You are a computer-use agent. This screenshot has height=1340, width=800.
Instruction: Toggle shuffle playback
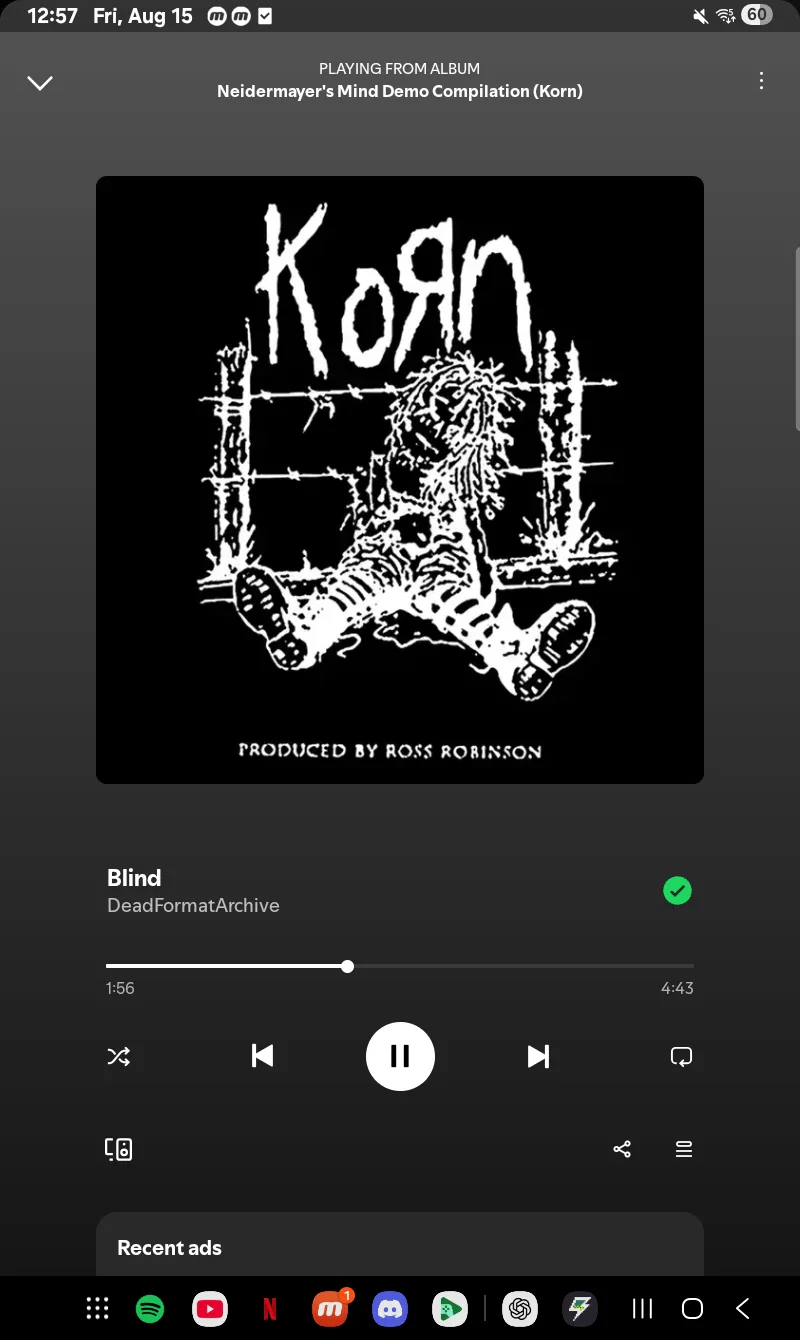coord(118,1056)
